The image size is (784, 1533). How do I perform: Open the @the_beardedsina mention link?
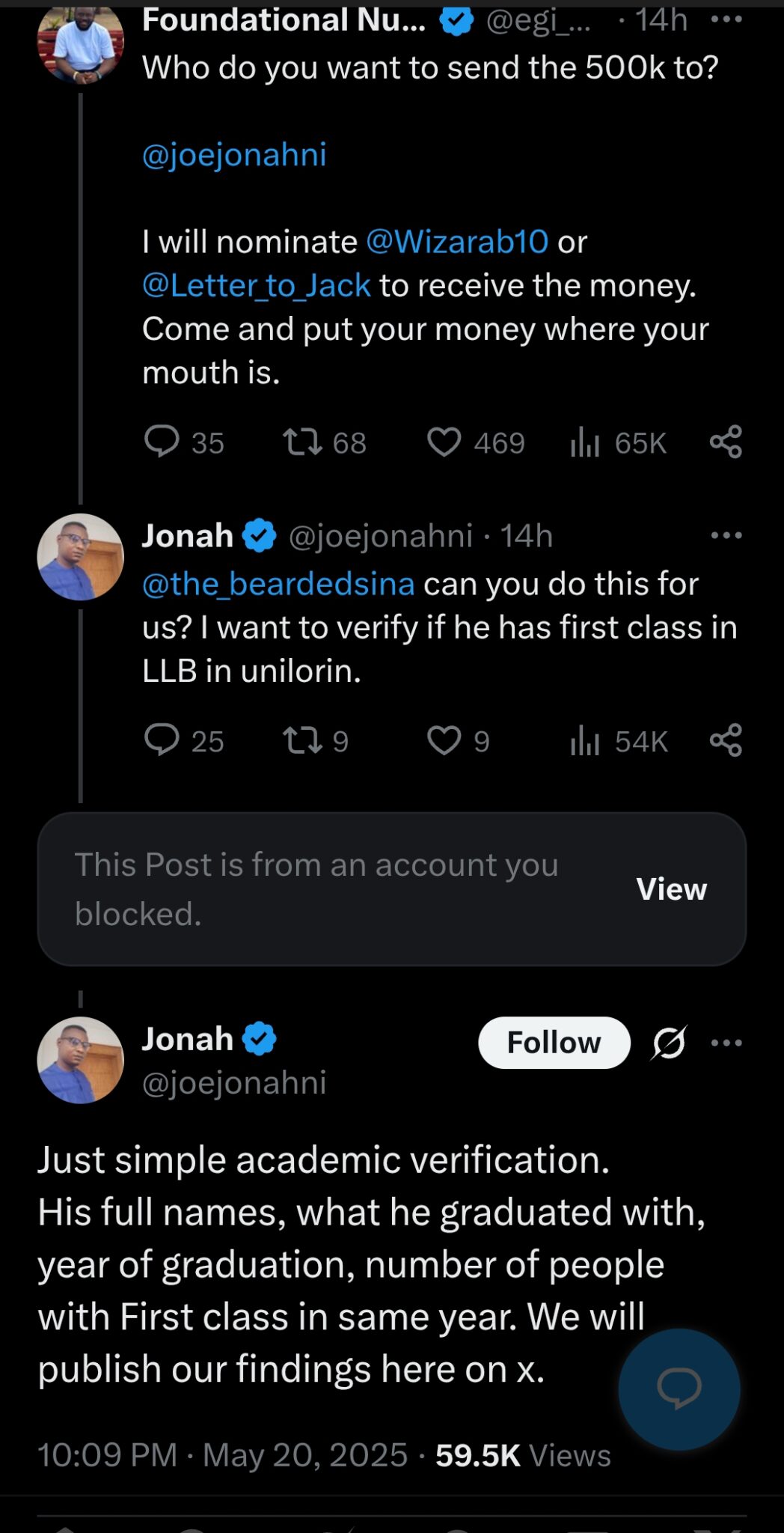(x=278, y=584)
